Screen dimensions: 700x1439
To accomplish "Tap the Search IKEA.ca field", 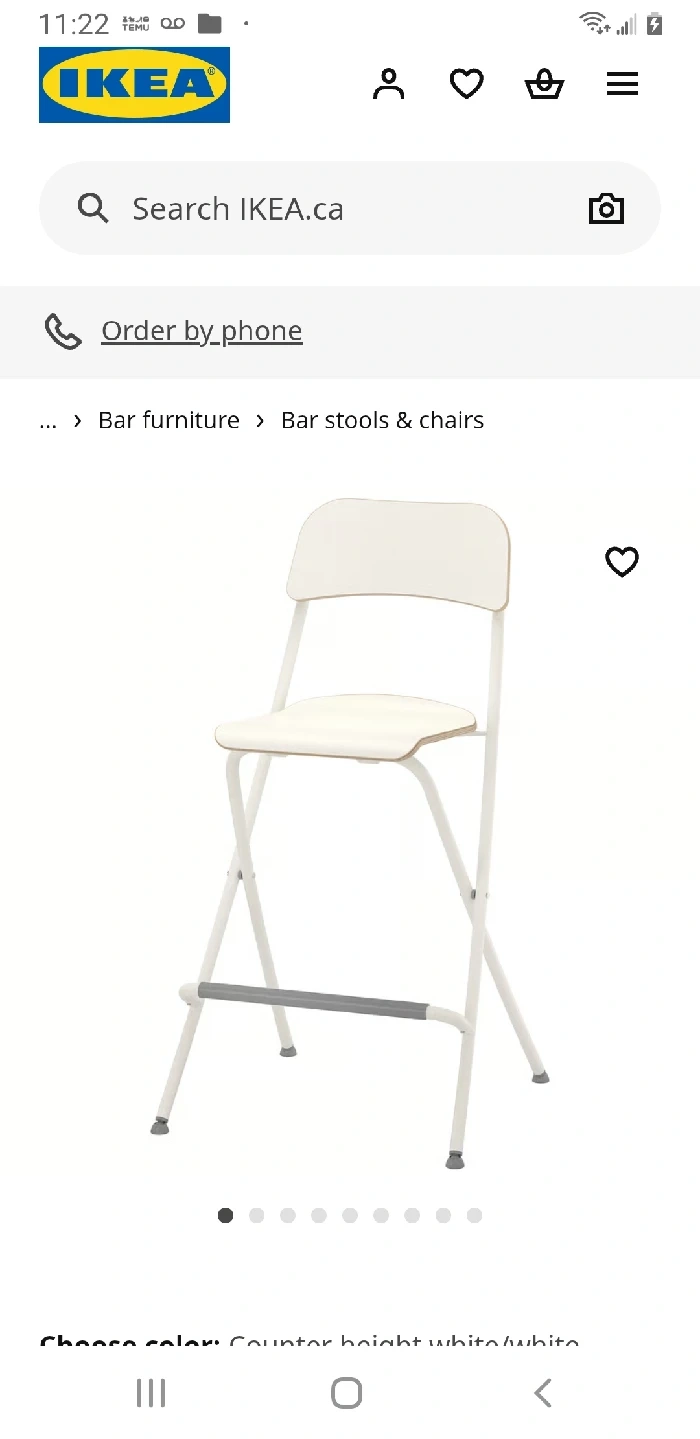I will click(x=330, y=209).
